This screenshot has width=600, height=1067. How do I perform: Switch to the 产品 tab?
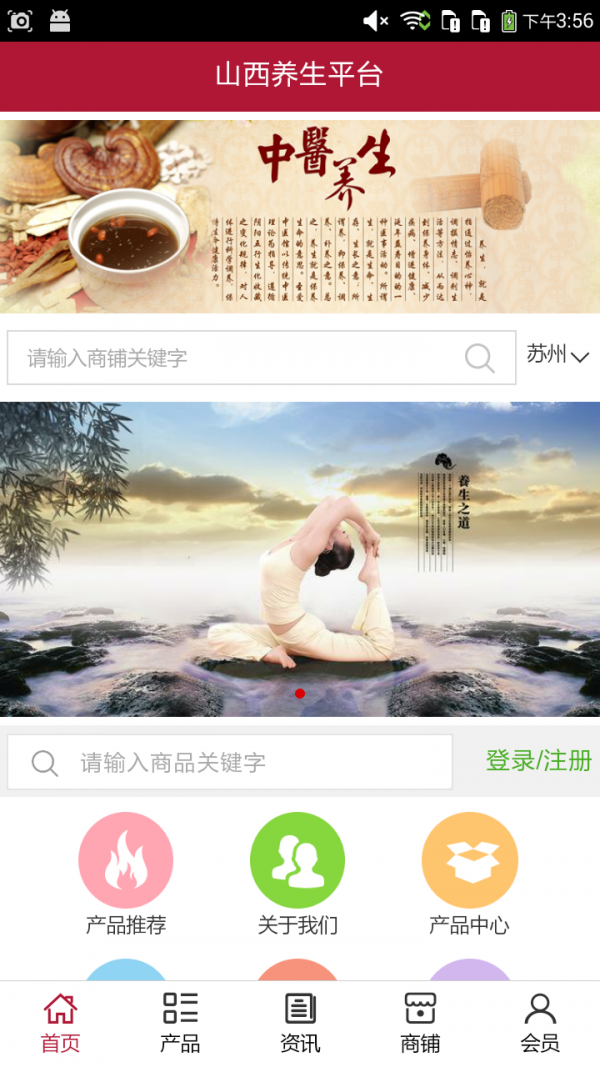point(180,1023)
